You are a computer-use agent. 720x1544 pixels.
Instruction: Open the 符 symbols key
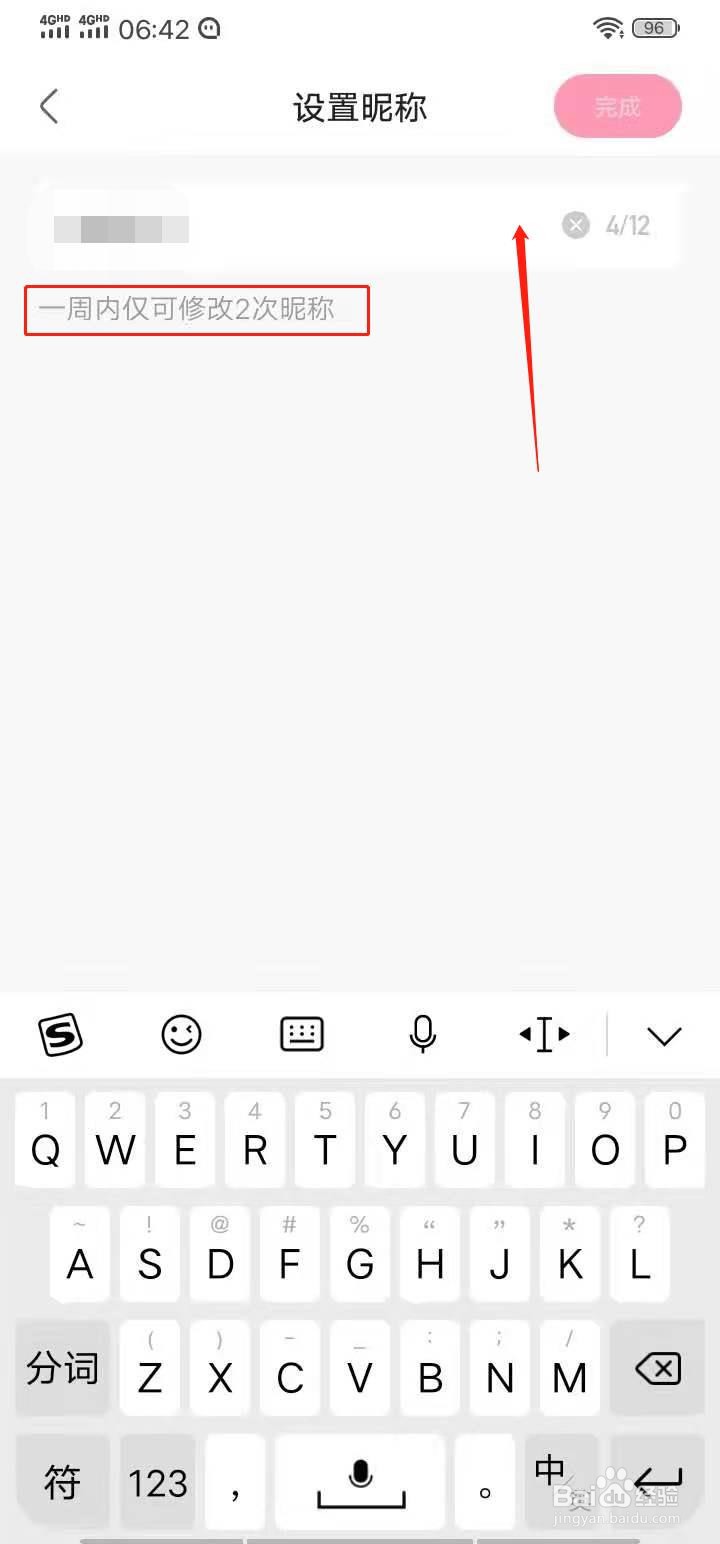pyautogui.click(x=62, y=1482)
